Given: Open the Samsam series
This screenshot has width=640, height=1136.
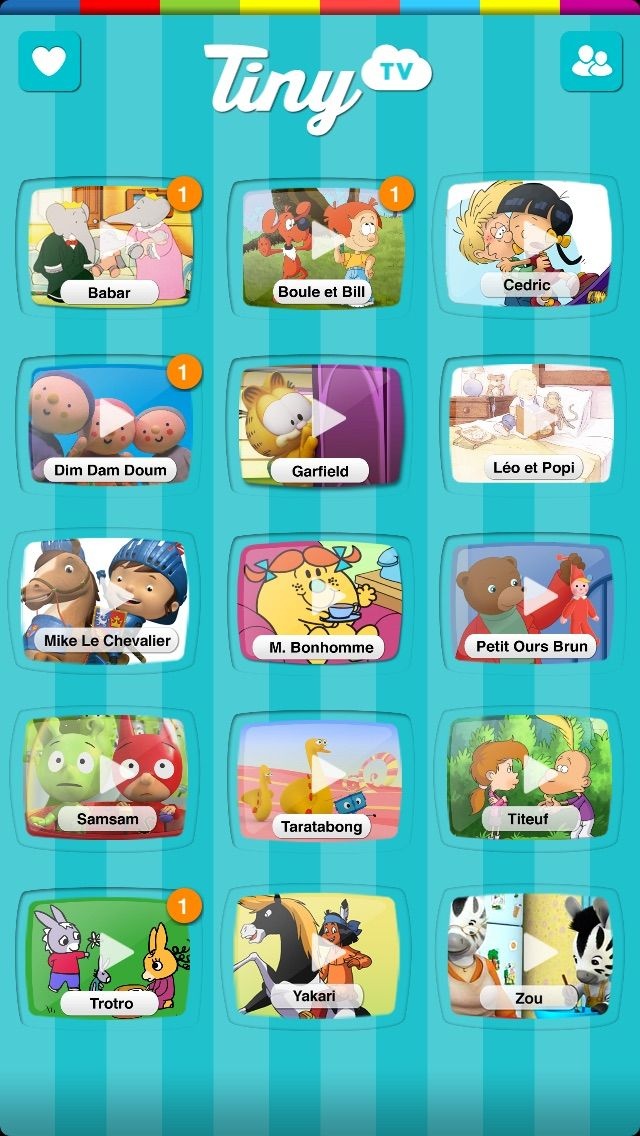Looking at the screenshot, I should point(106,775).
